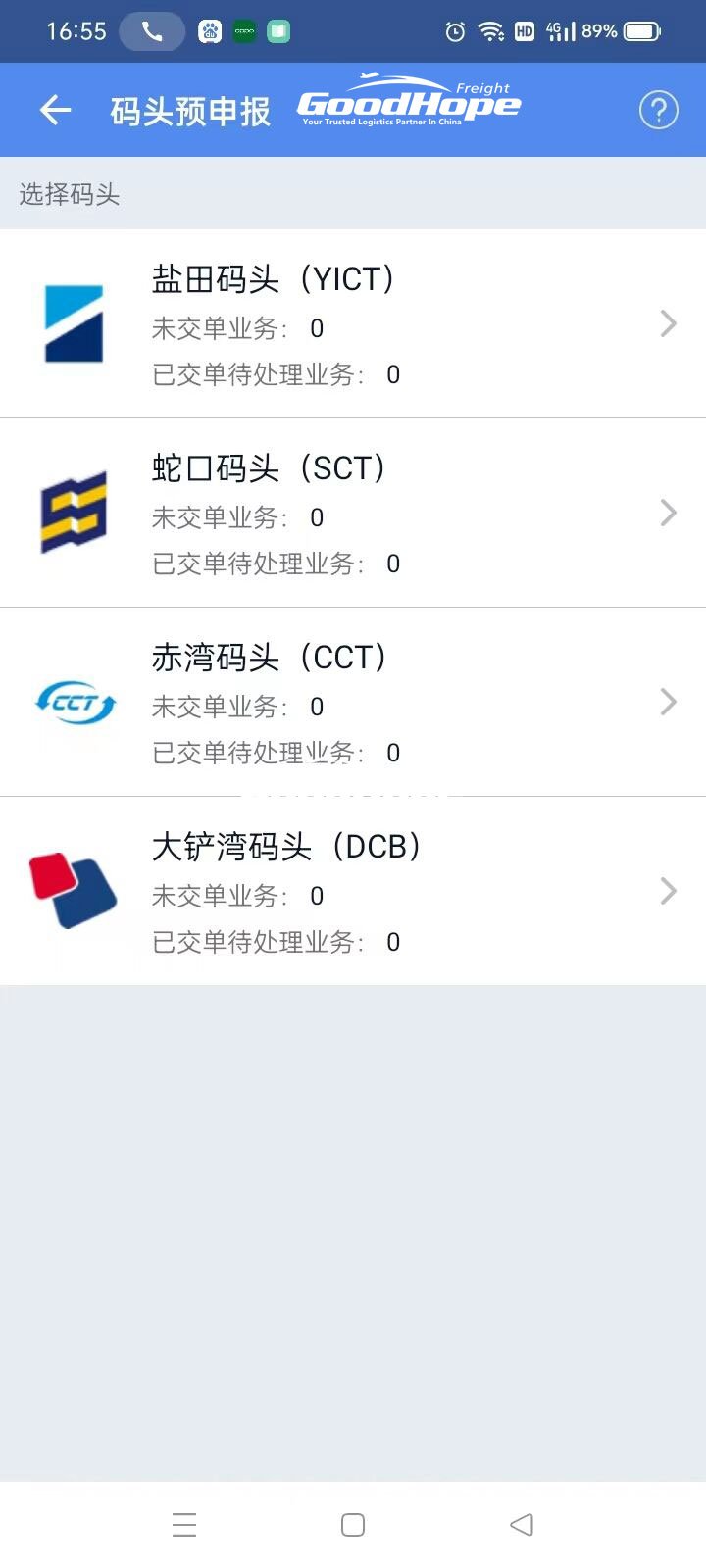Viewport: 706px width, 1568px height.
Task: Tap 已交单待处理业务 value under 蛇口码头
Action: pos(392,563)
